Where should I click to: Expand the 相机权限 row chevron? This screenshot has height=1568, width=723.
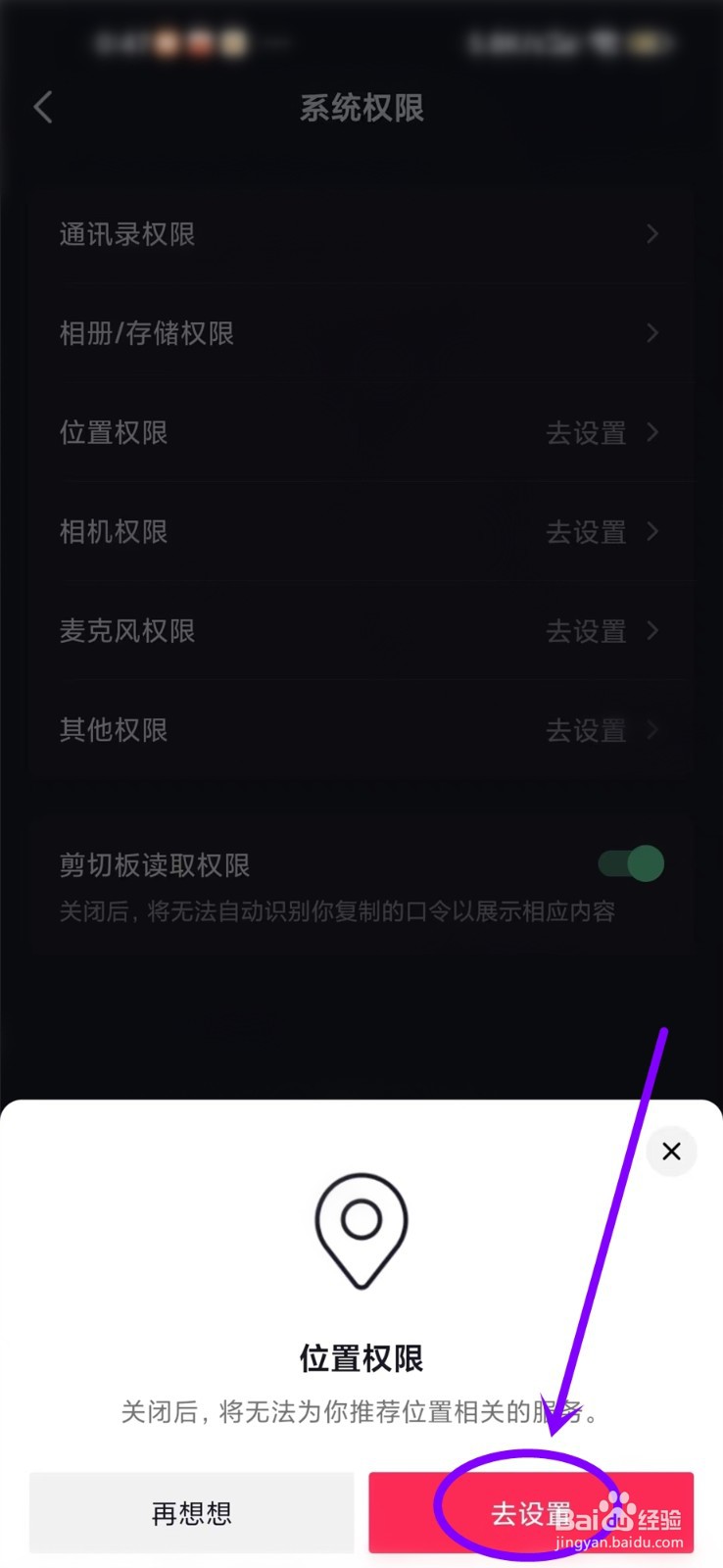coord(652,531)
